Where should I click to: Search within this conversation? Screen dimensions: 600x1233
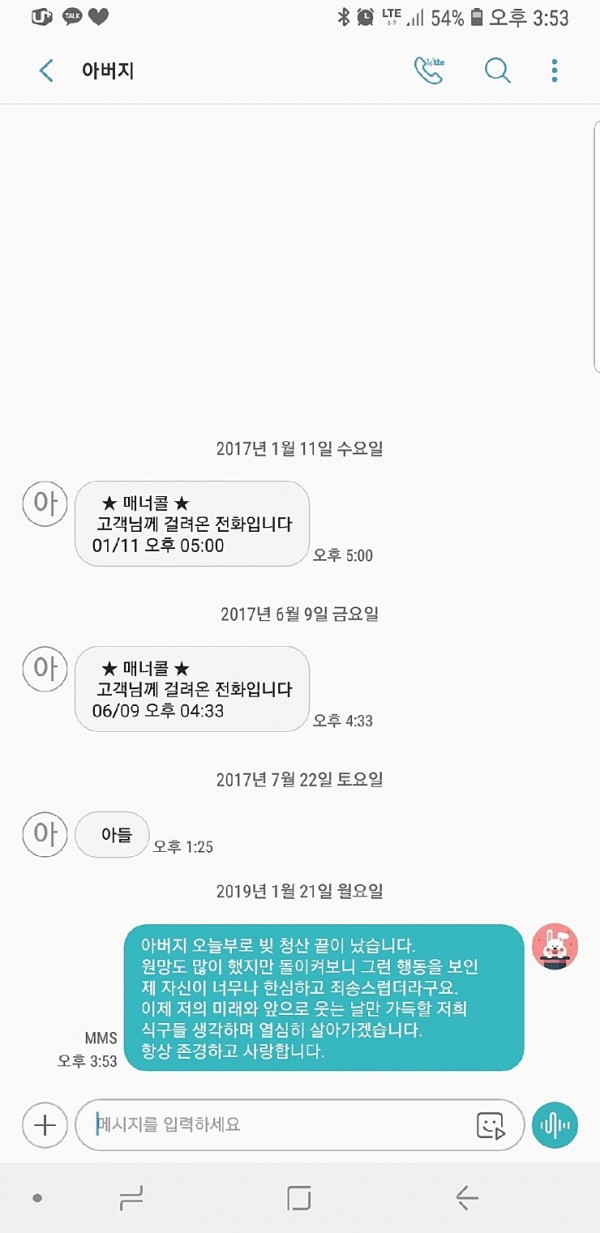click(x=497, y=70)
